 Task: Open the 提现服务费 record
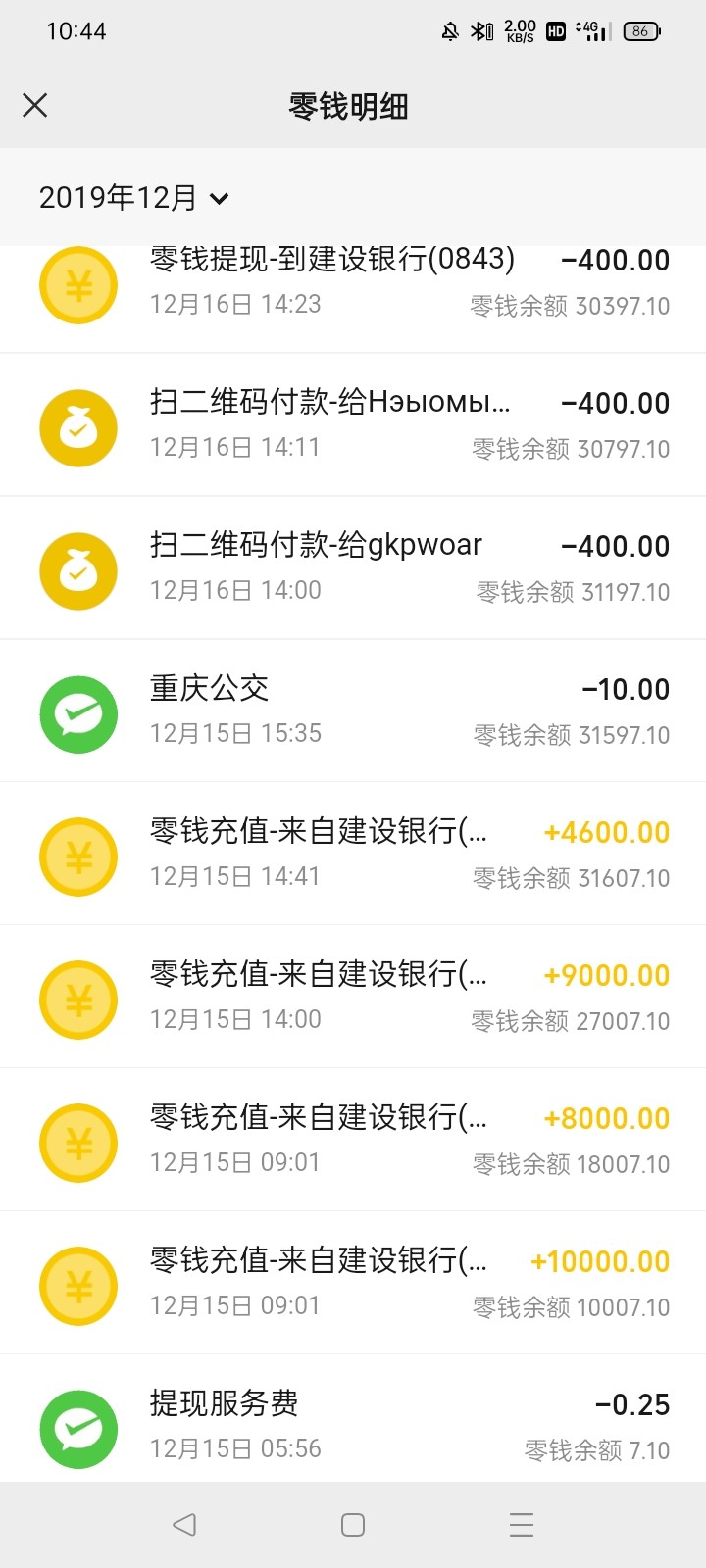click(x=353, y=1425)
